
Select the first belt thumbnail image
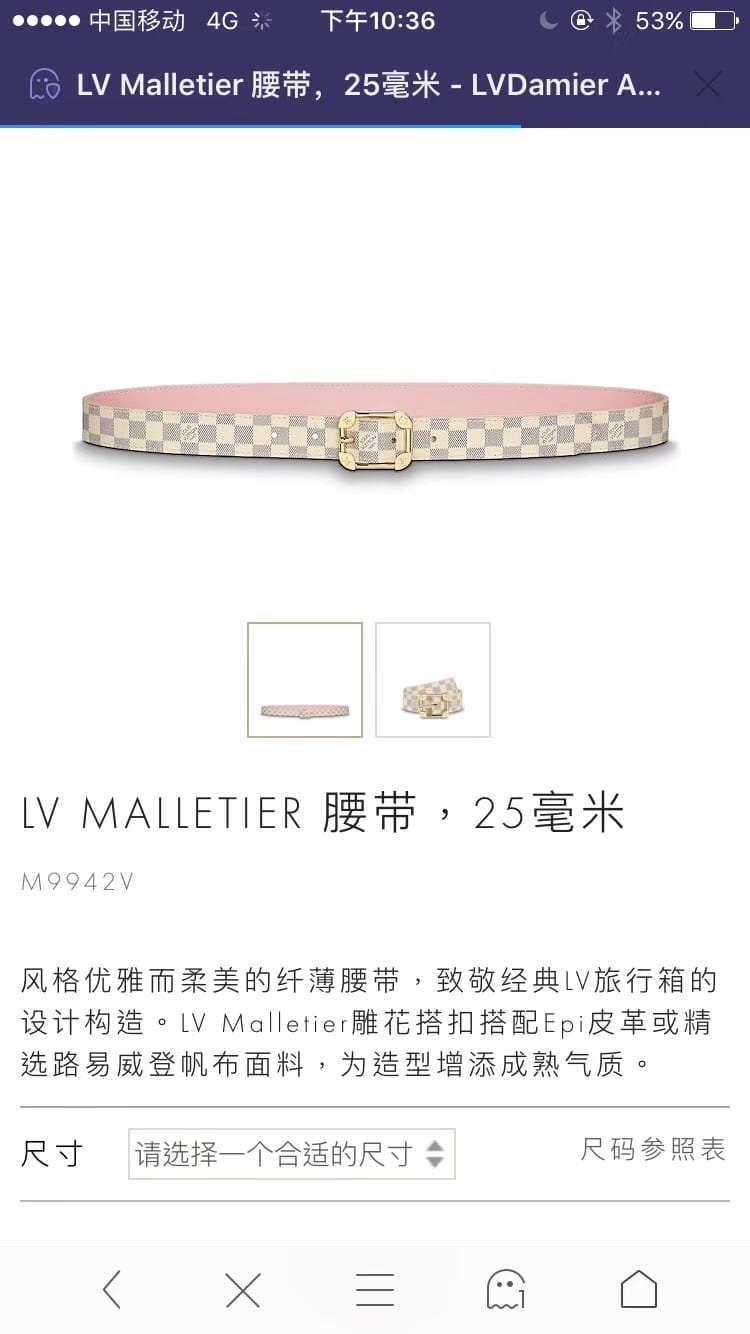tap(305, 680)
